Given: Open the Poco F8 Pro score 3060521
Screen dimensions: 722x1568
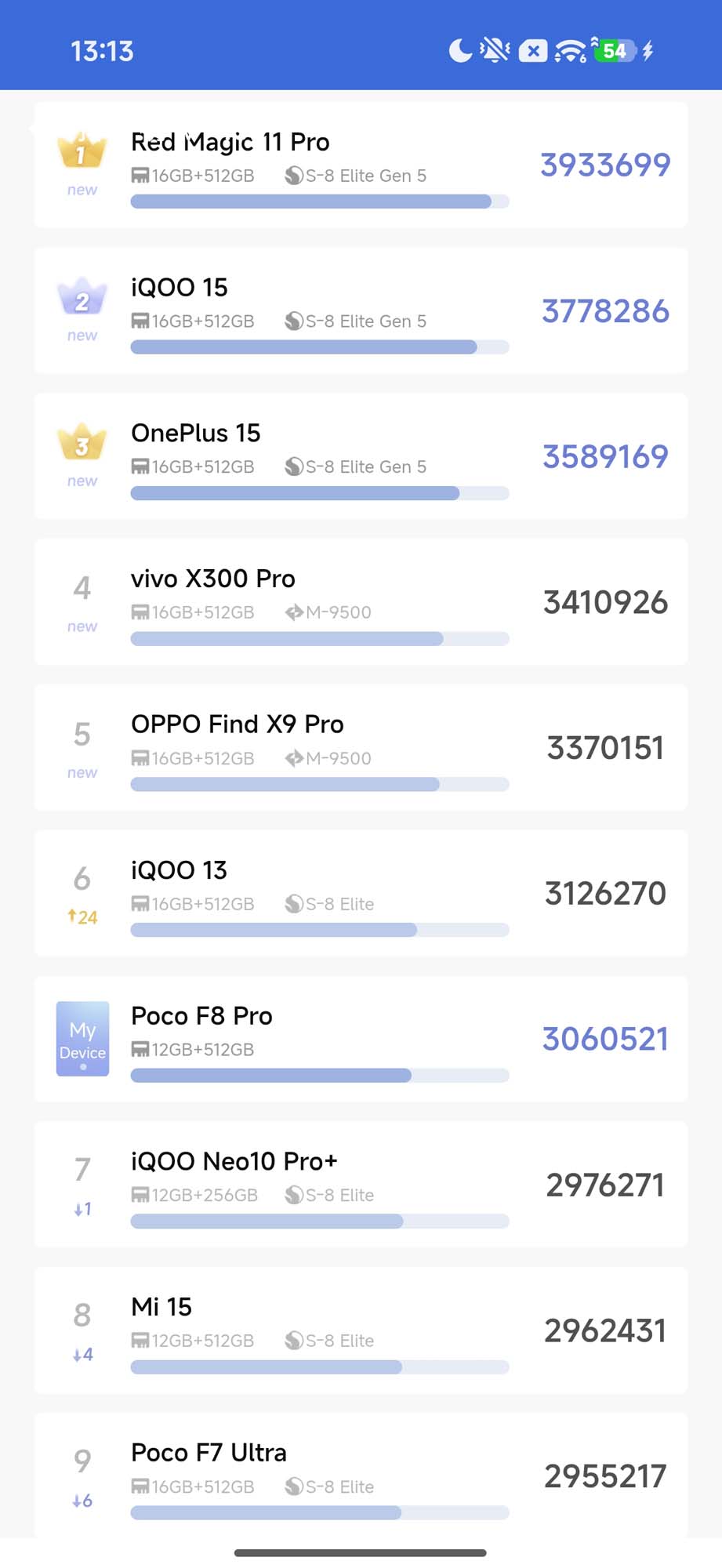Looking at the screenshot, I should [604, 1039].
